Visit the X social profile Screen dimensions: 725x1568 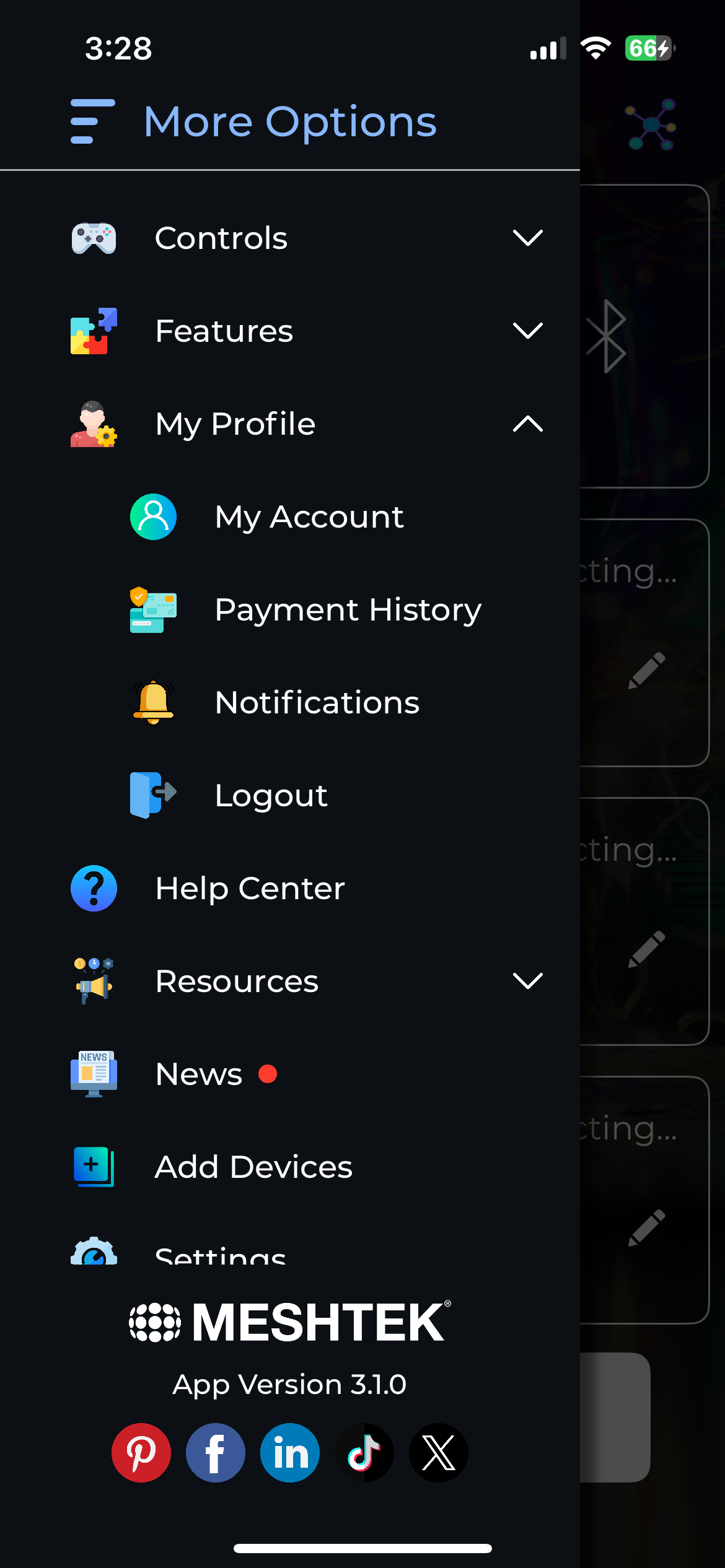click(439, 1453)
